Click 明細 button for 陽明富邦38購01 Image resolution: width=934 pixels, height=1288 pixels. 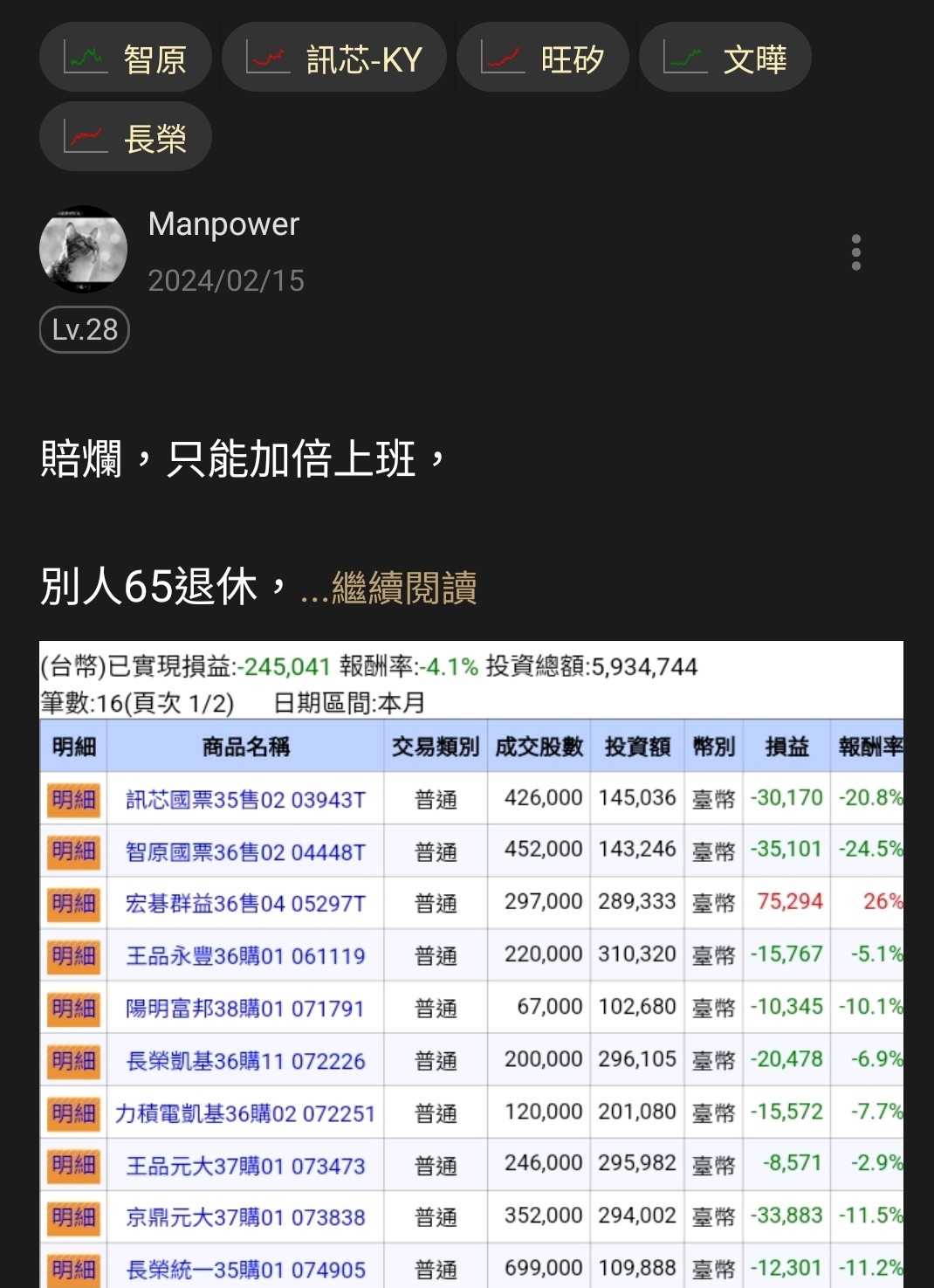72,1007
